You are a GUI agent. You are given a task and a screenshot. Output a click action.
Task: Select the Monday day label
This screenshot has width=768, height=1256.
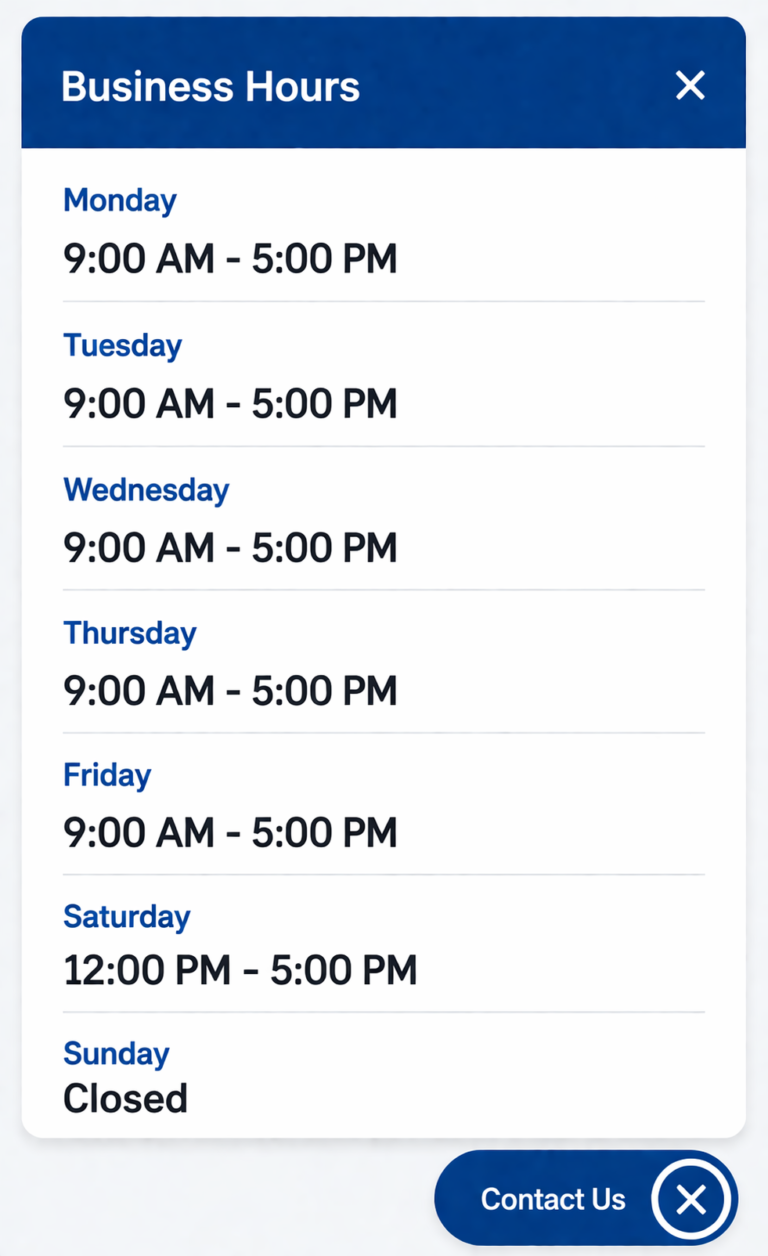(119, 201)
